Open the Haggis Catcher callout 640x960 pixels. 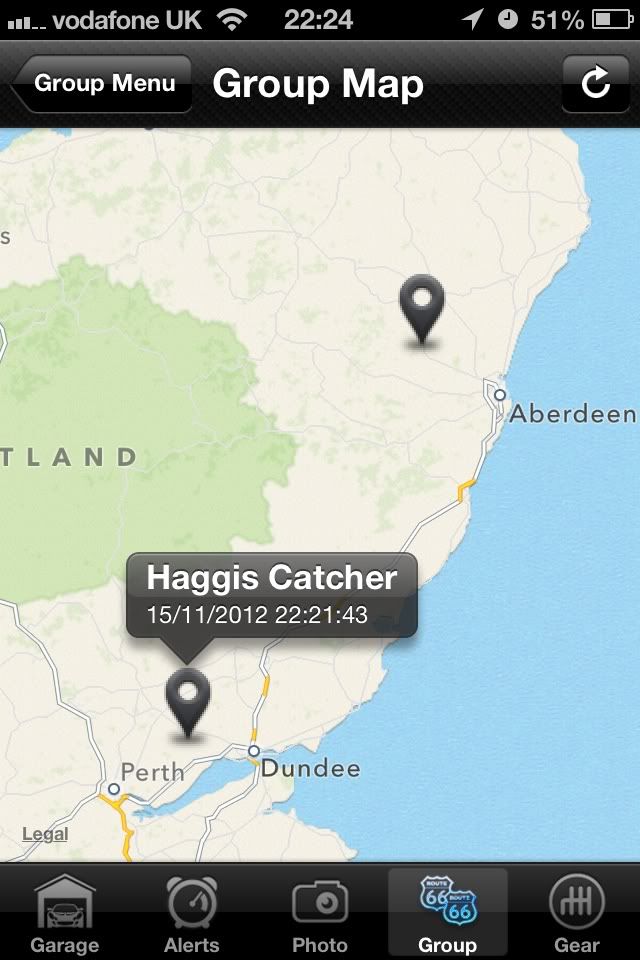[x=271, y=594]
